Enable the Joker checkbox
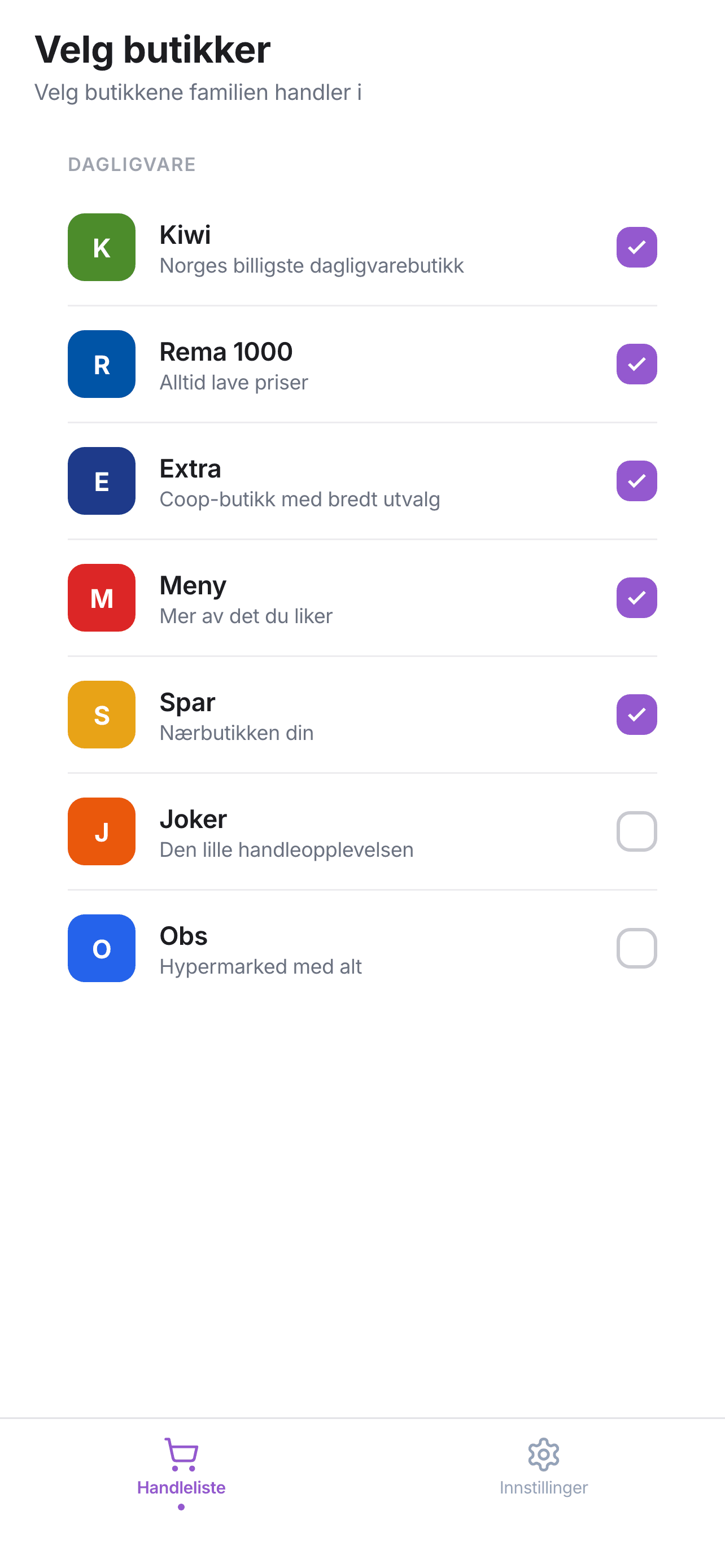This screenshot has width=725, height=1568. pyautogui.click(x=637, y=831)
